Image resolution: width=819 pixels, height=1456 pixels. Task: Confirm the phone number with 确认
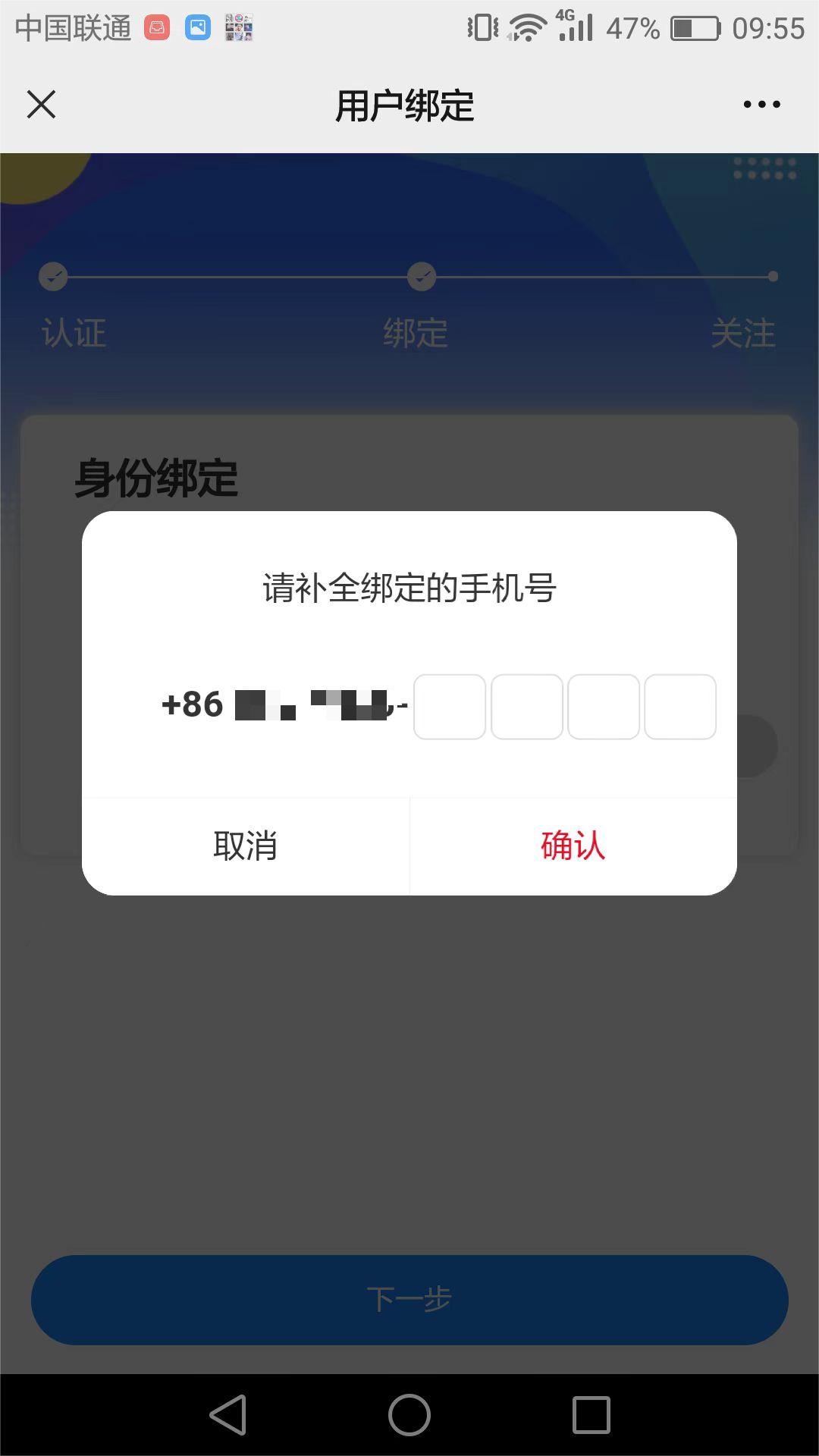[x=573, y=846]
